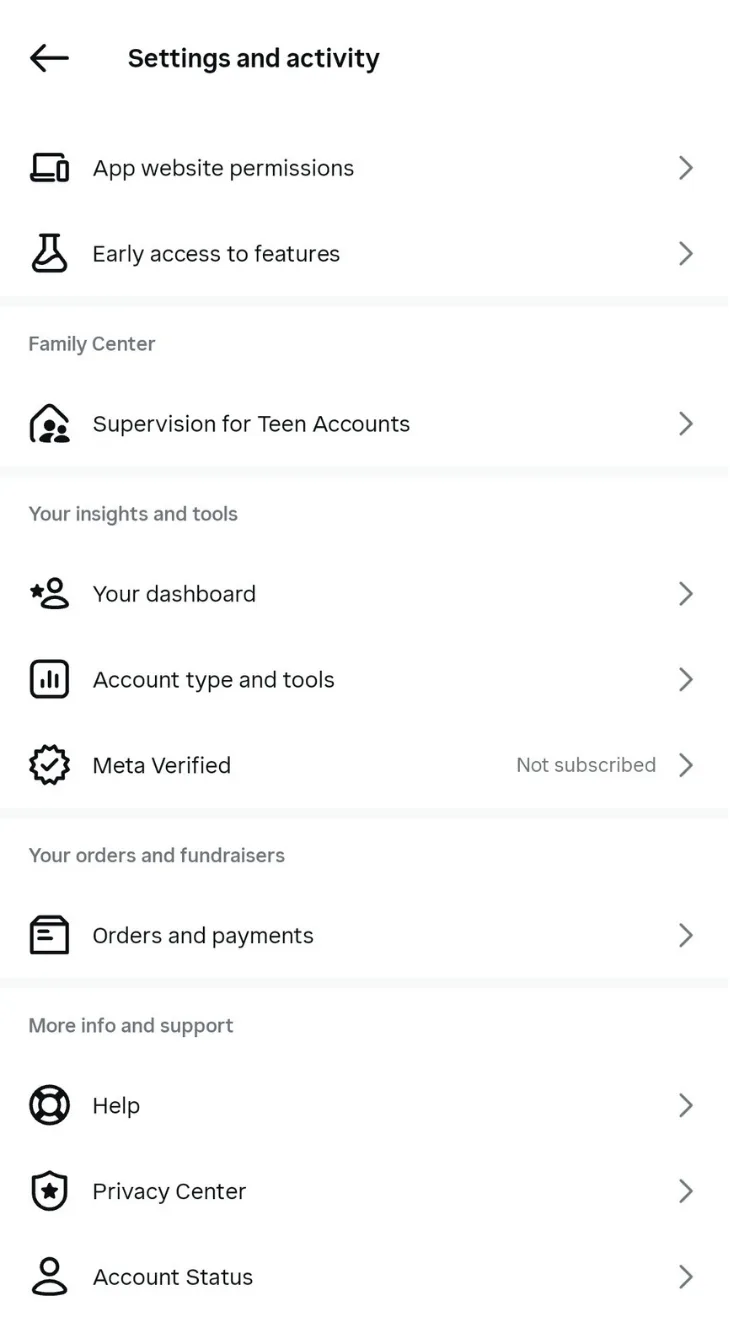Open App website permissions
The image size is (730, 1336).
click(223, 168)
